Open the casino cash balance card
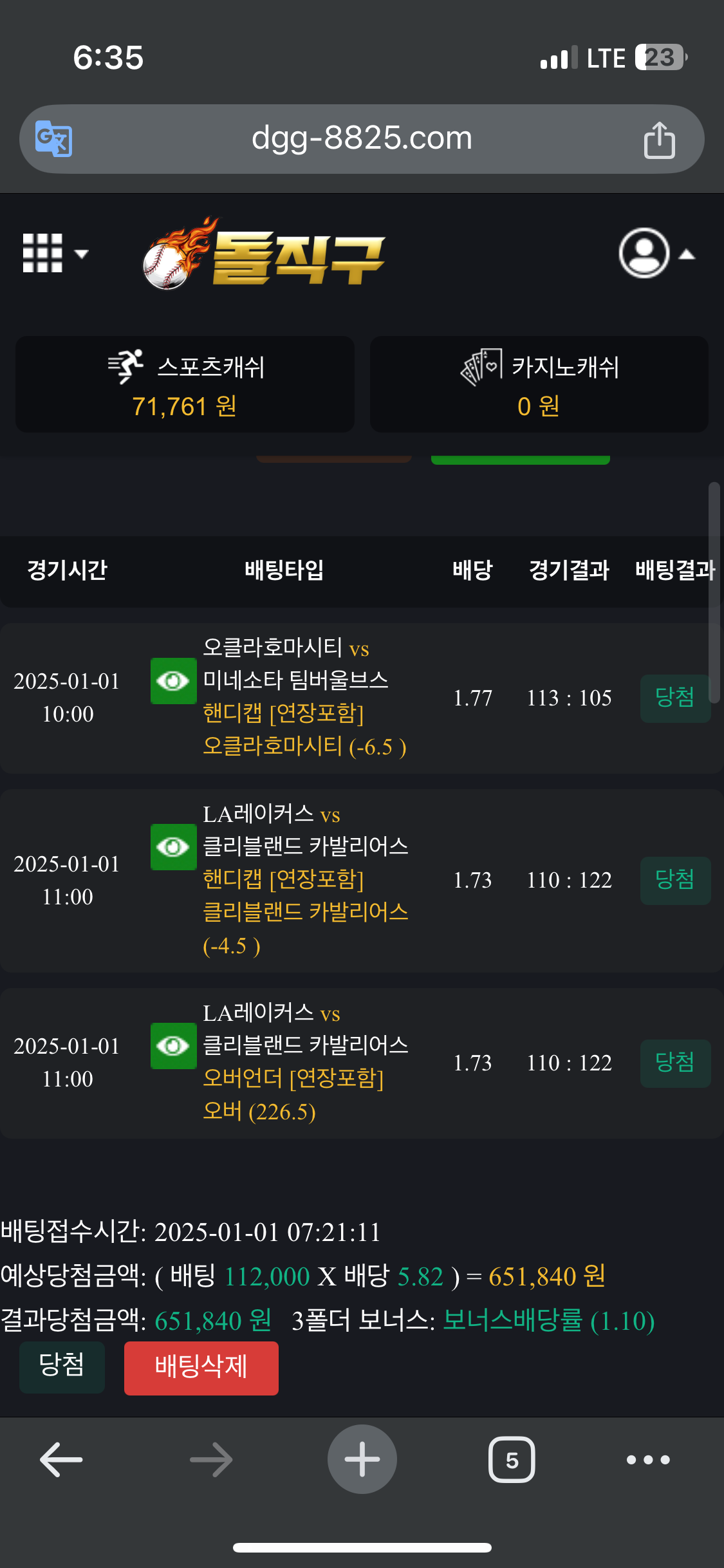This screenshot has height=1568, width=724. tap(539, 384)
